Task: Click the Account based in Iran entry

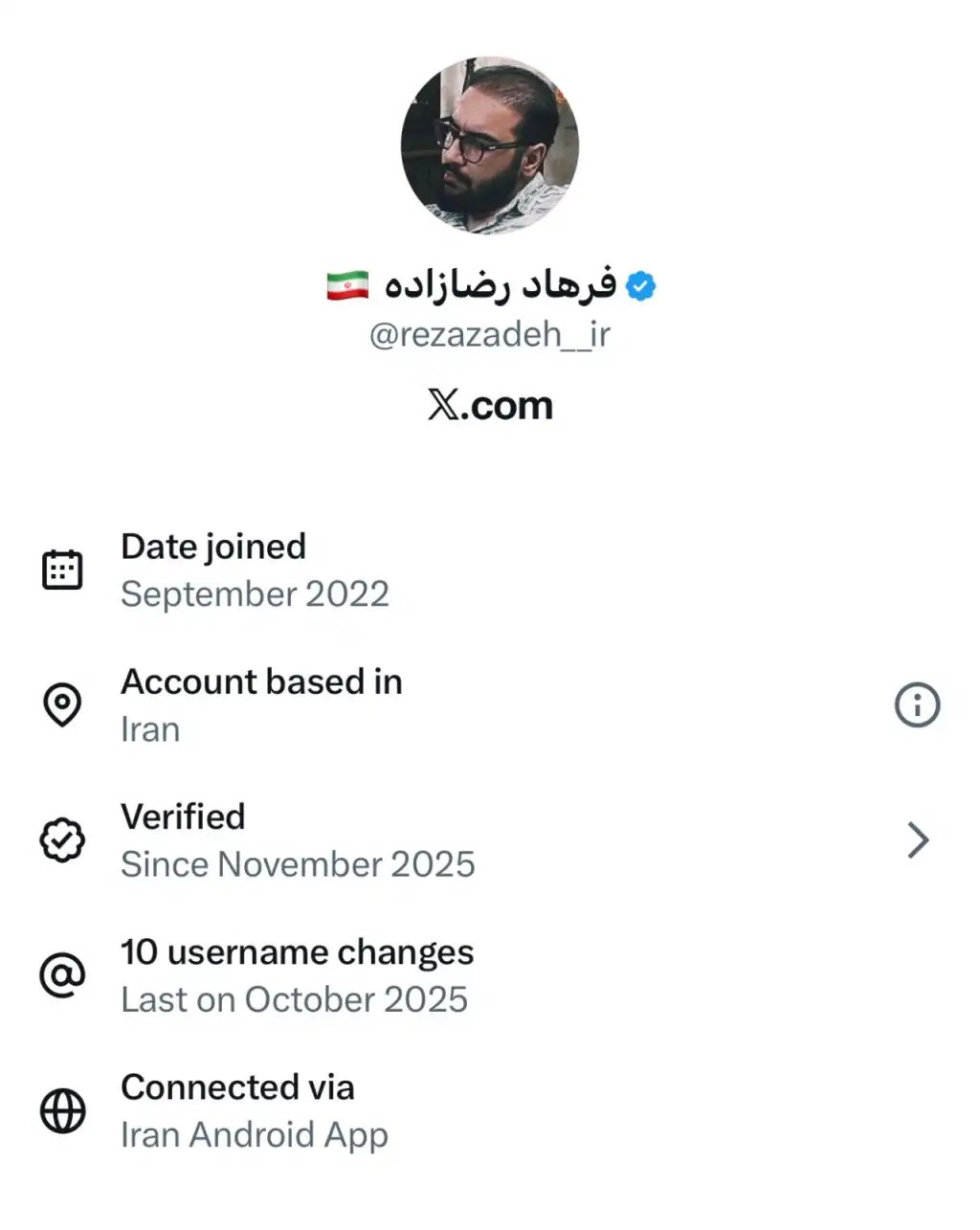Action: coord(261,704)
